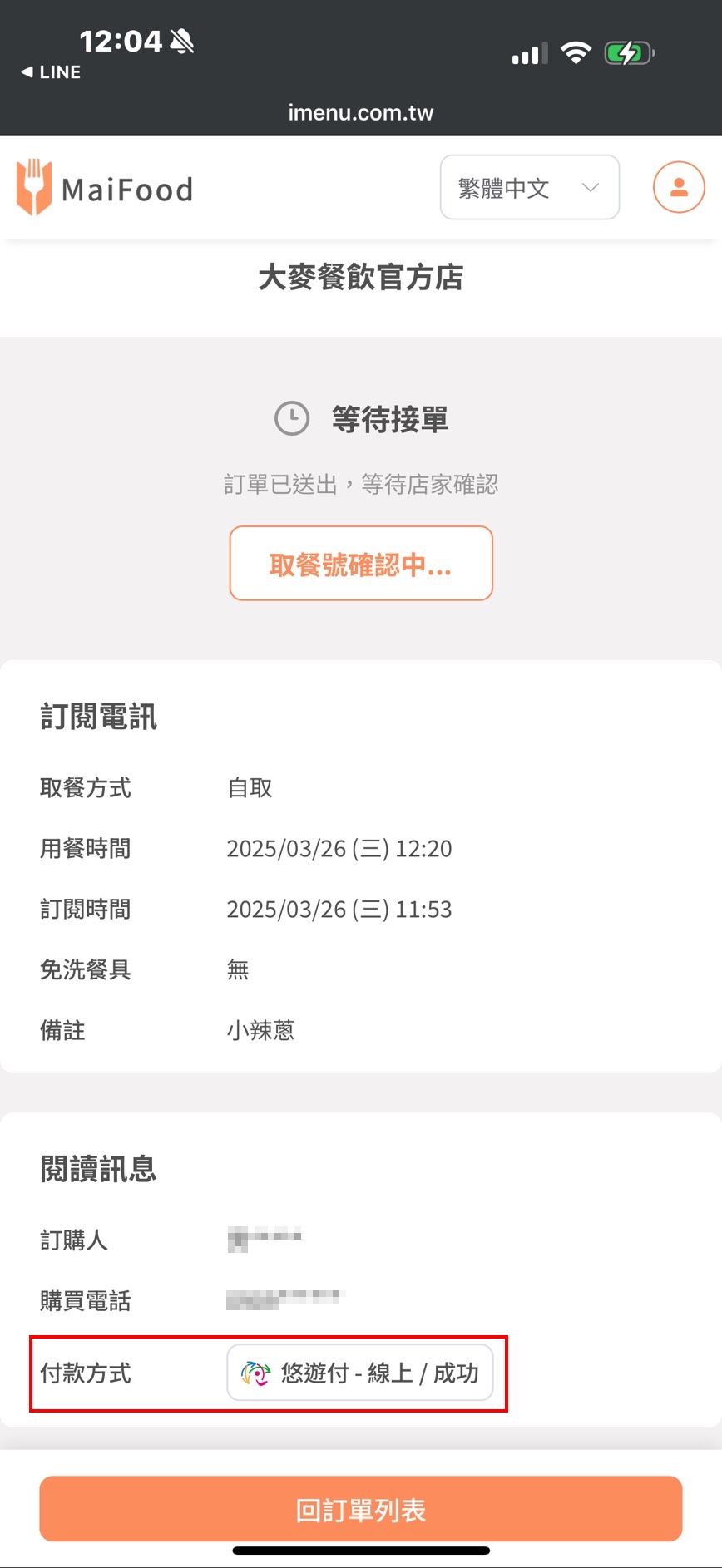The width and height of the screenshot is (722, 1568).
Task: Tap the 取餐號確認中... button
Action: [x=360, y=564]
